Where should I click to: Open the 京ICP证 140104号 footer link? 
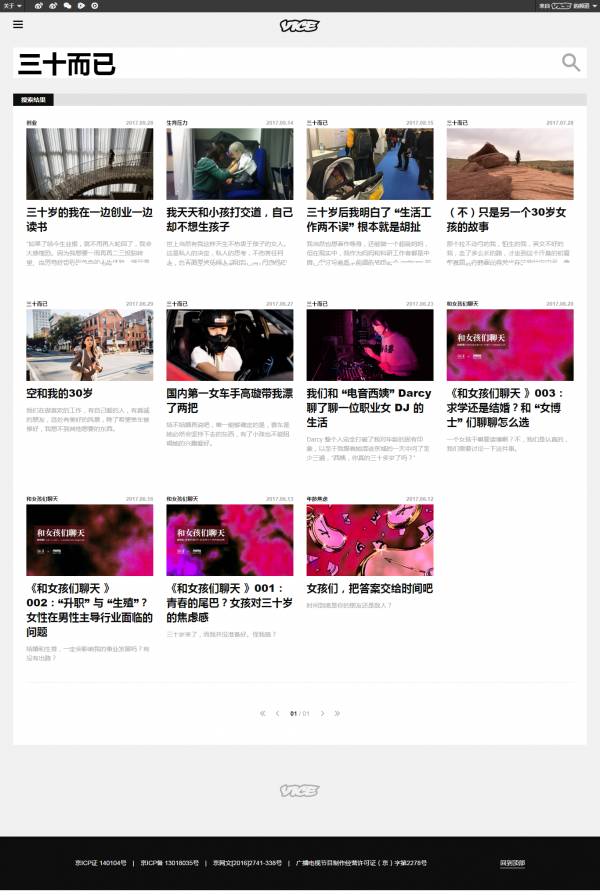101,862
